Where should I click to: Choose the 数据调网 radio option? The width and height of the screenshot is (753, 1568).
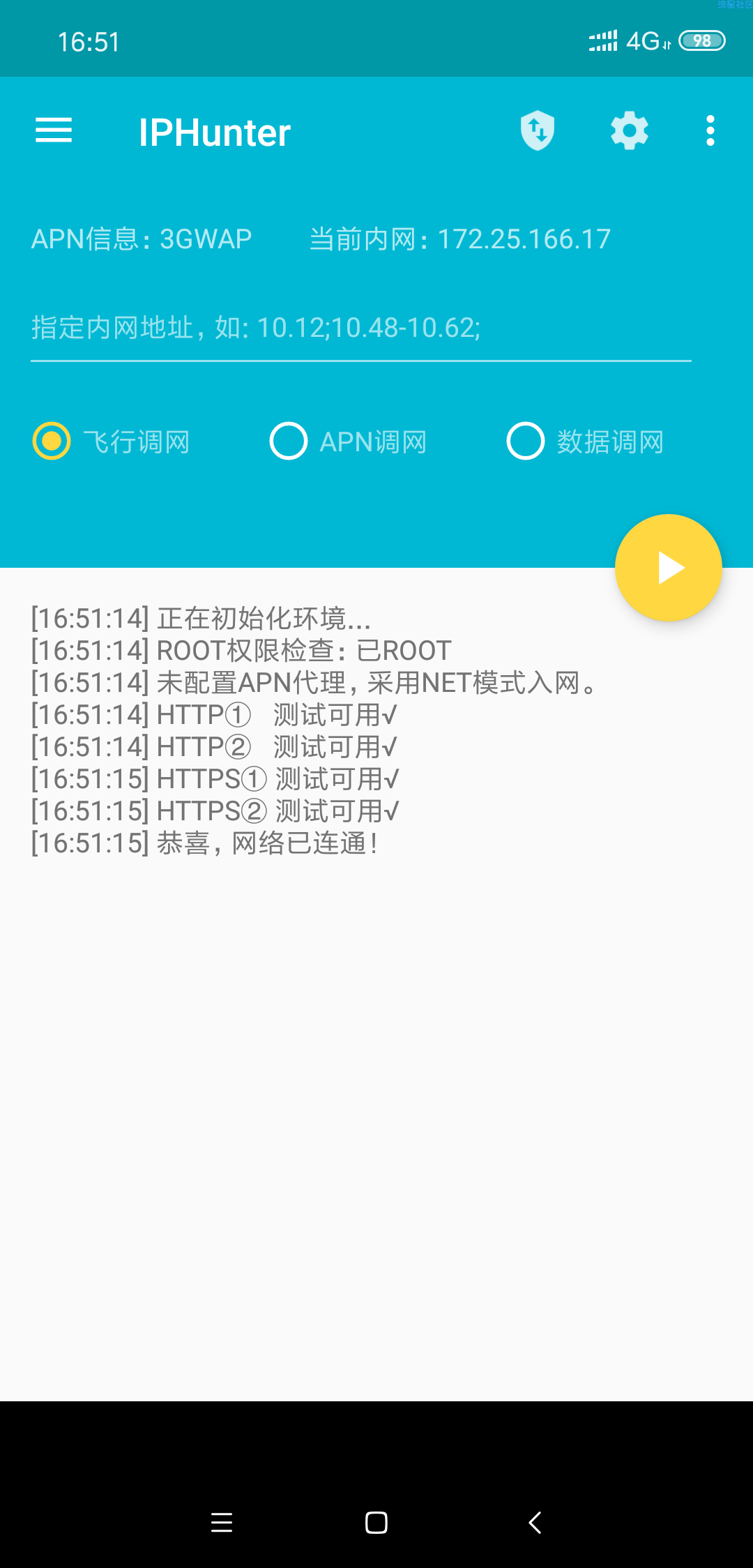point(526,442)
